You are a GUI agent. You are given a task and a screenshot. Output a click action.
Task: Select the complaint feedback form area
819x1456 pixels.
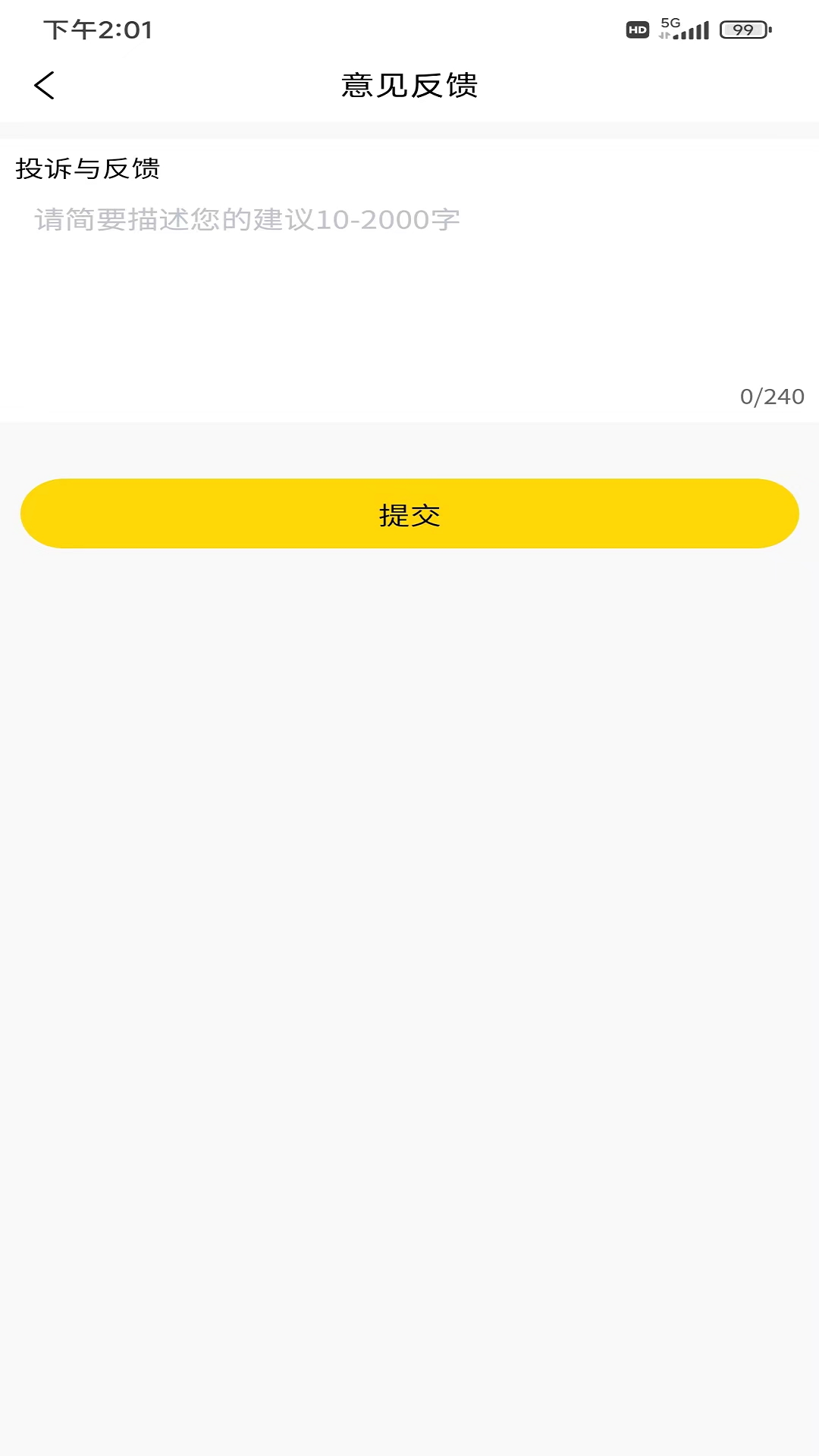click(409, 281)
